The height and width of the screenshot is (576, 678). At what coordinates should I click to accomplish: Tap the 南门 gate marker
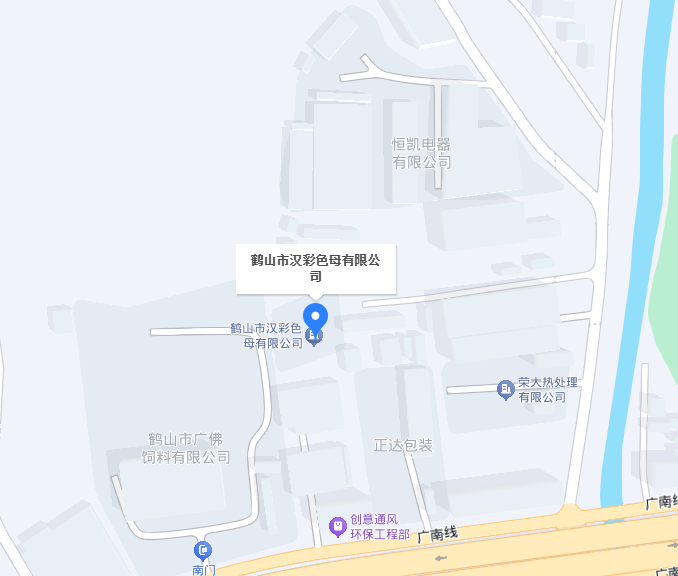pos(204,551)
